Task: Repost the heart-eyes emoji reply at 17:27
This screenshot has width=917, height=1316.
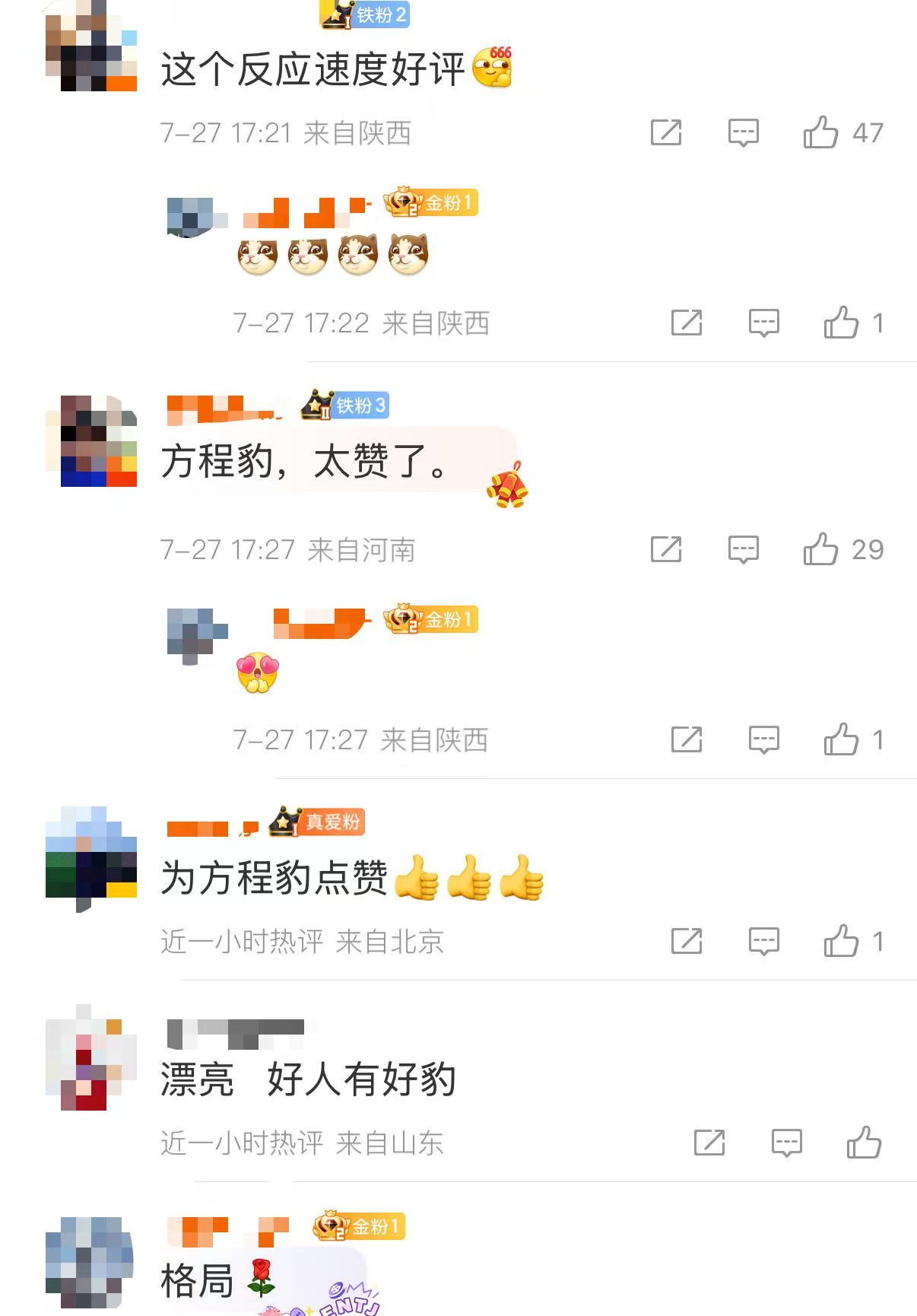Action: point(687,739)
